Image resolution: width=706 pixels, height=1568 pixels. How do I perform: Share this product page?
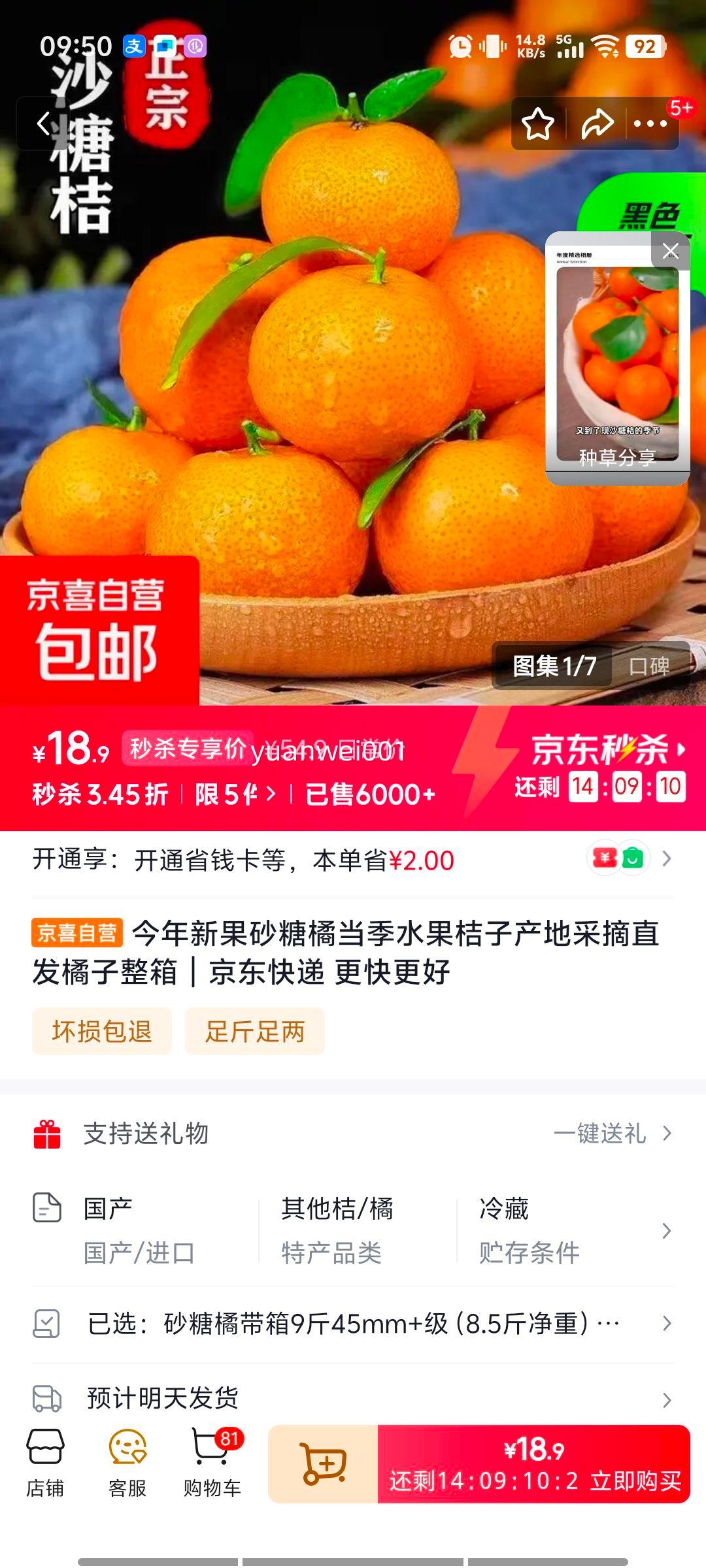point(597,123)
